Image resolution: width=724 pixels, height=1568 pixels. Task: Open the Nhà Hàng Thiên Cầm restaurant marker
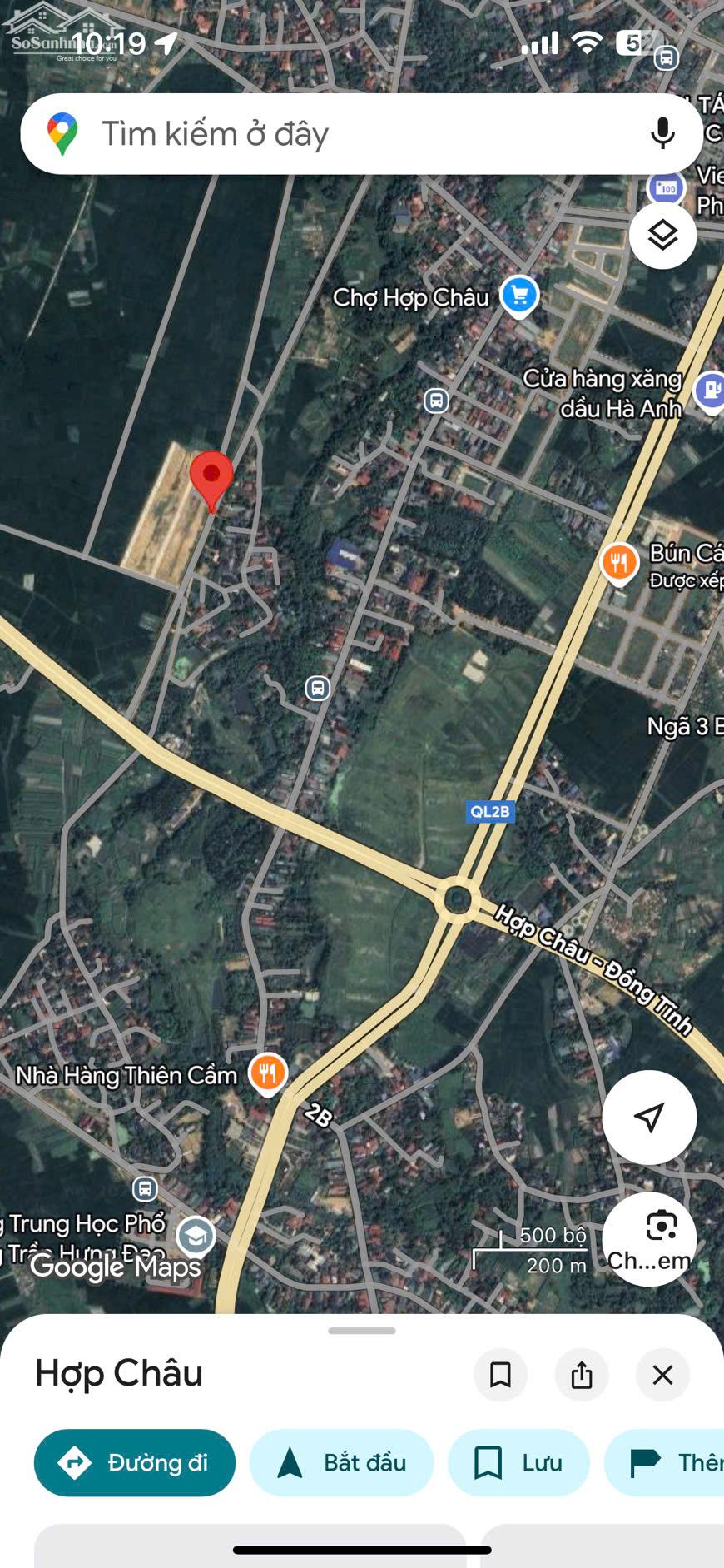coord(267,1073)
